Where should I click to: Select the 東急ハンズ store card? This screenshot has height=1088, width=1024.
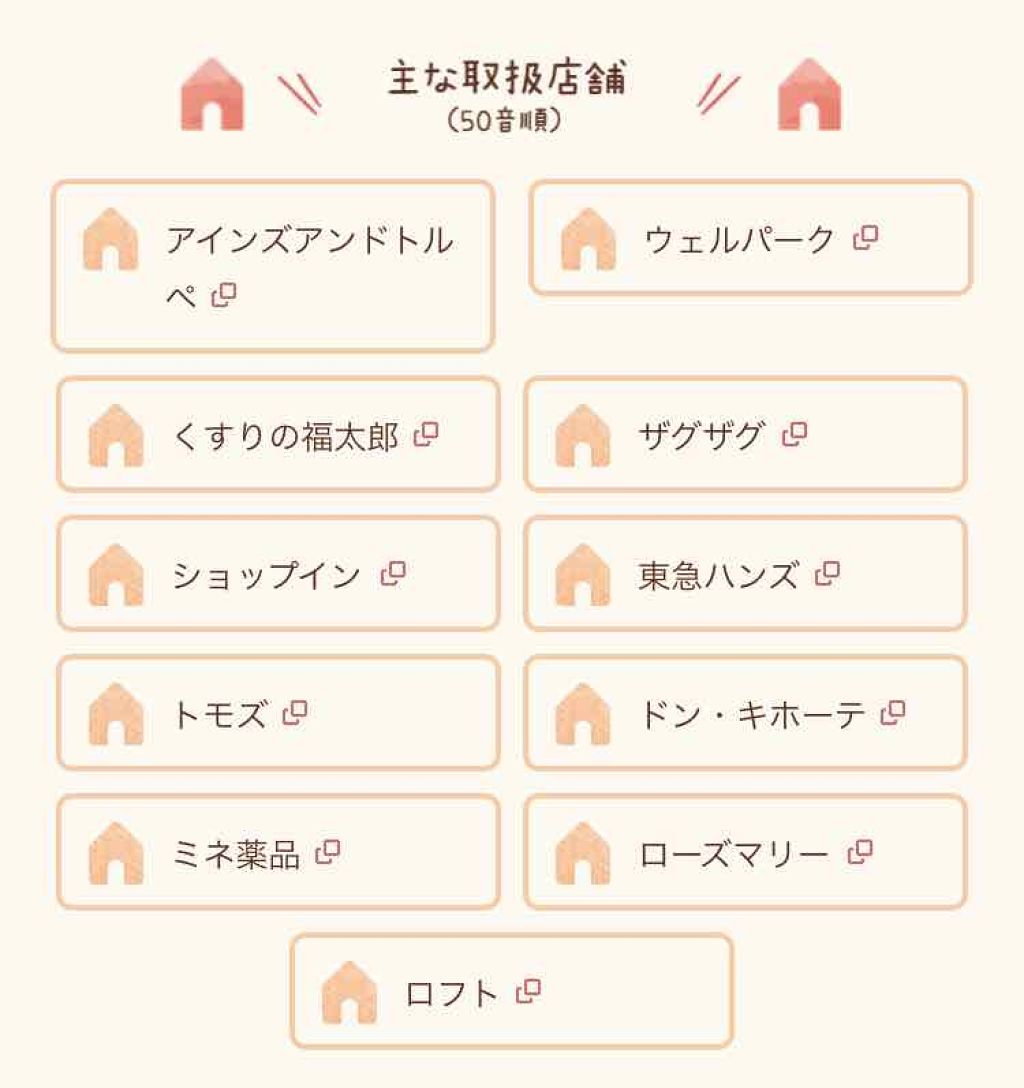tap(745, 573)
